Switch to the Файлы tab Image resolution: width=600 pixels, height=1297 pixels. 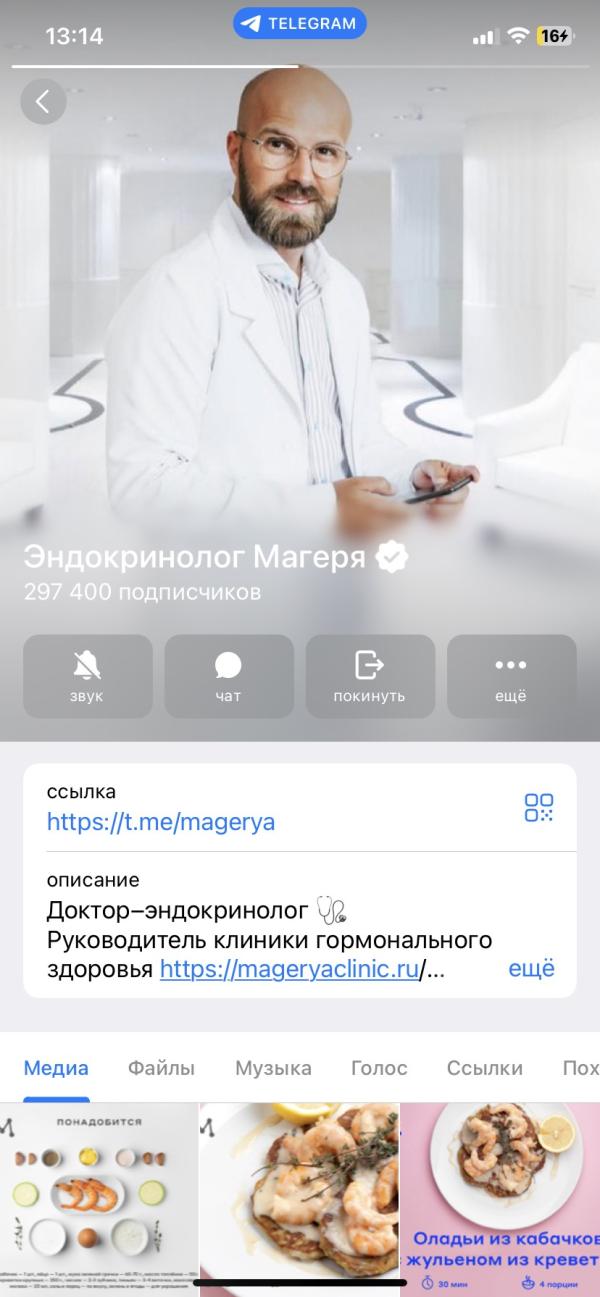tap(161, 1068)
